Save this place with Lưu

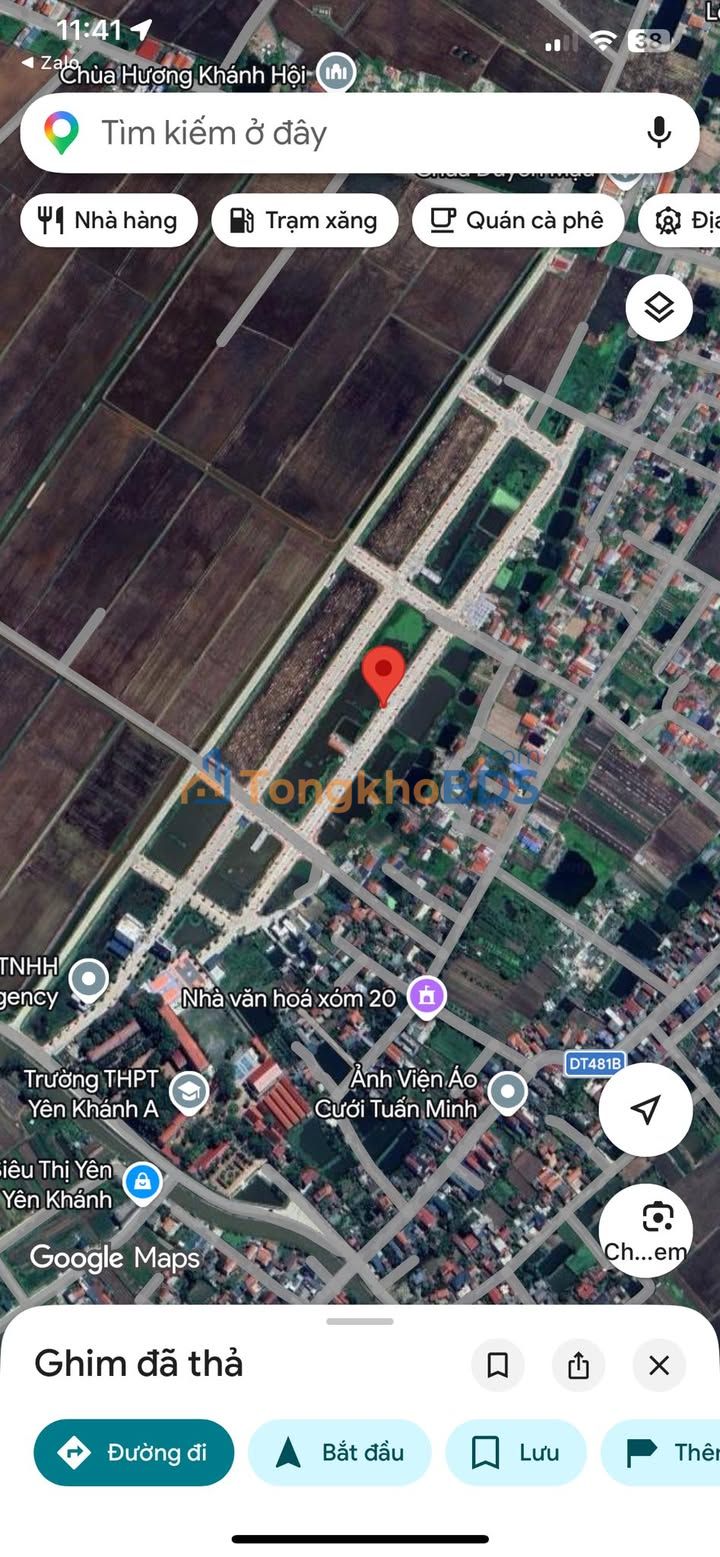pos(515,1452)
